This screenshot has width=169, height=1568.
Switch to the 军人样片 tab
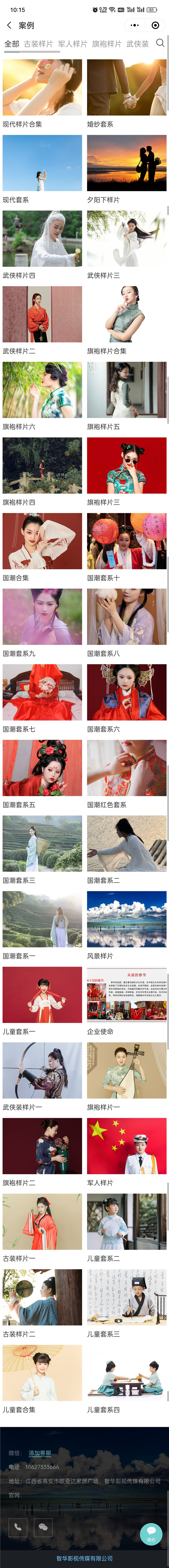(73, 44)
